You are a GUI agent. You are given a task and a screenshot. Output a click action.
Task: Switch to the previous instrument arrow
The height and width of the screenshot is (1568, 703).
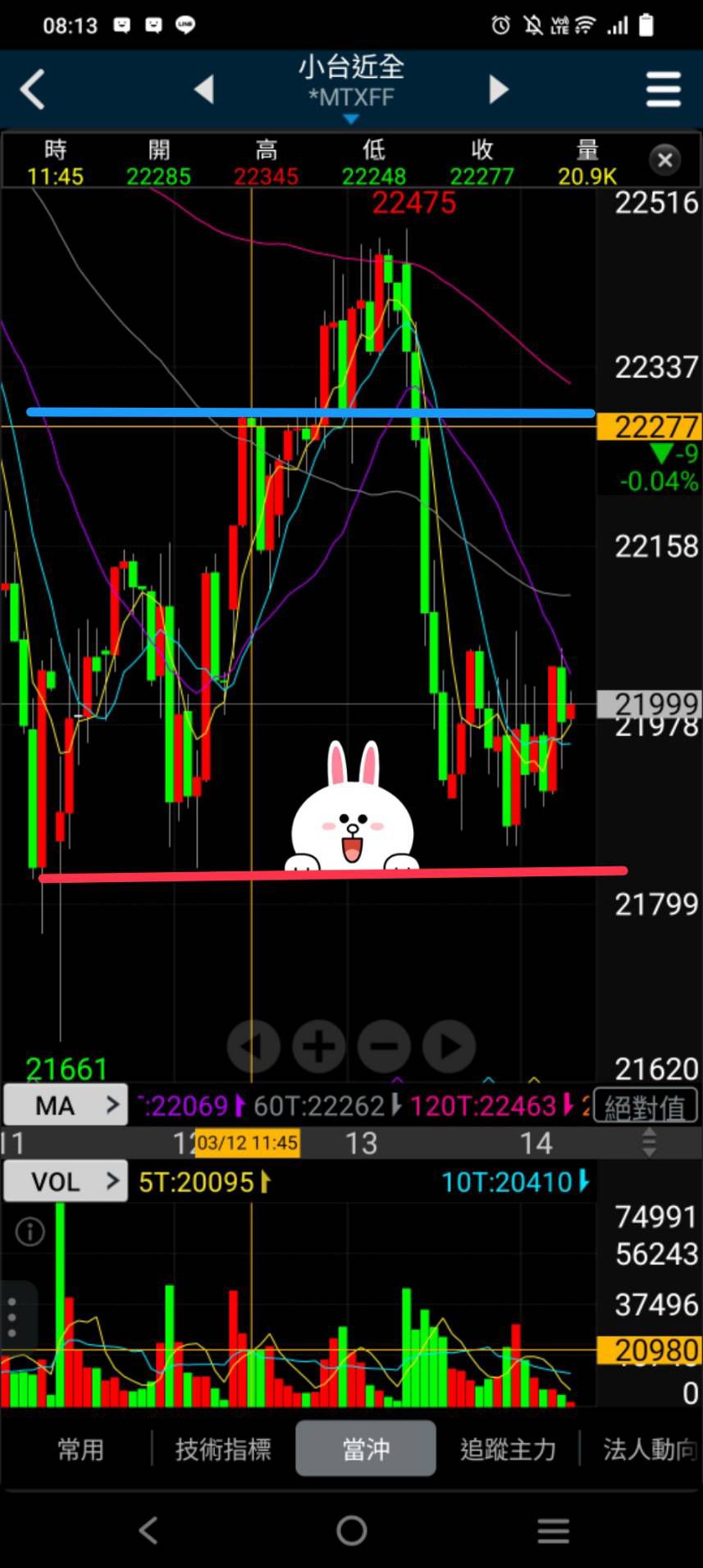pyautogui.click(x=204, y=89)
